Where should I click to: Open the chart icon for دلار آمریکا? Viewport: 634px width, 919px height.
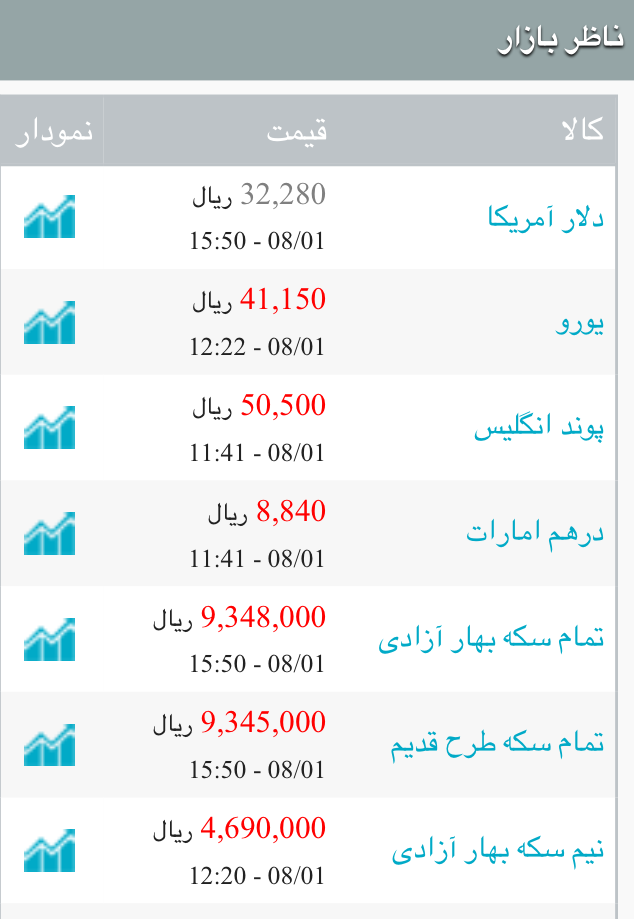49,216
